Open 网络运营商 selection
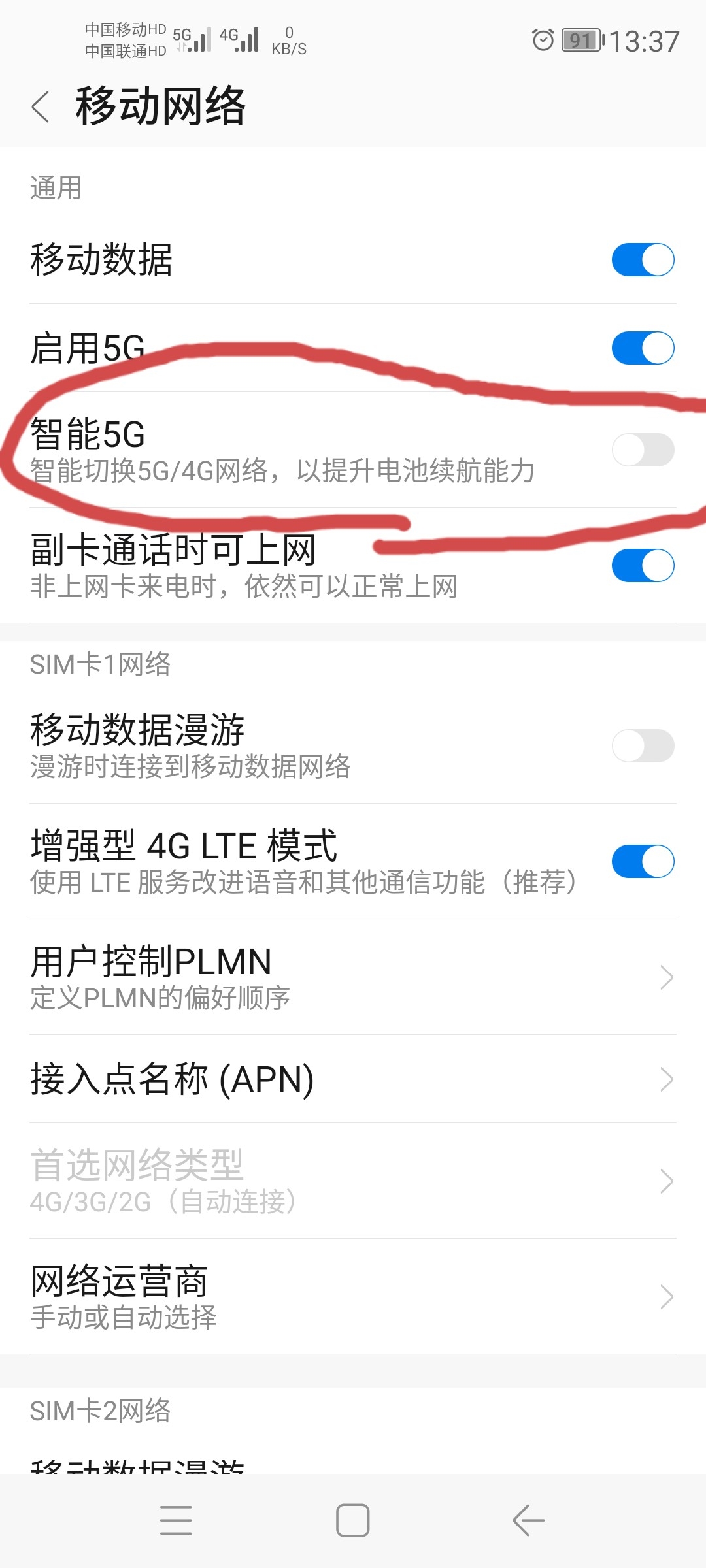Screen dimensions: 706x1568 pyautogui.click(x=353, y=1297)
